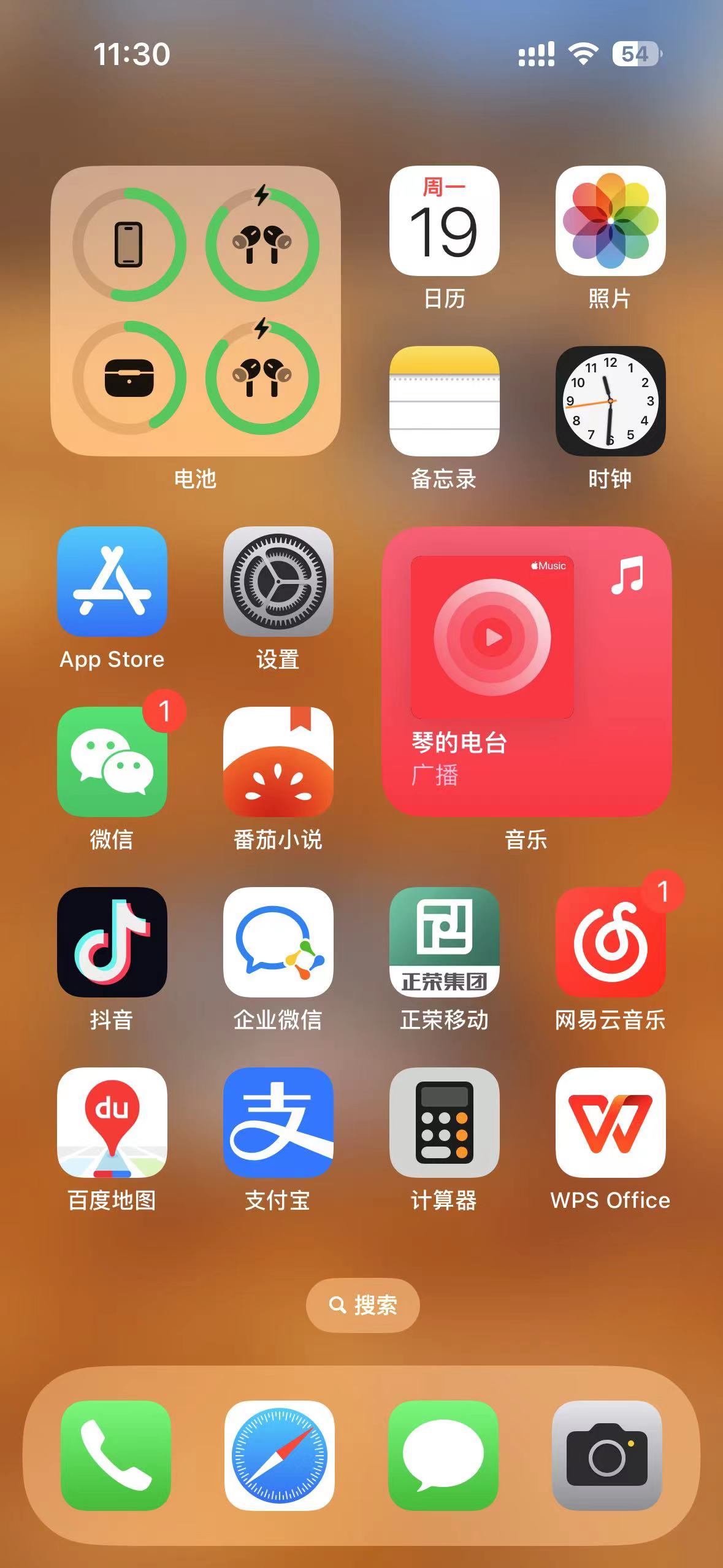
Task: Open the 日历 calendar app
Action: pos(444,221)
